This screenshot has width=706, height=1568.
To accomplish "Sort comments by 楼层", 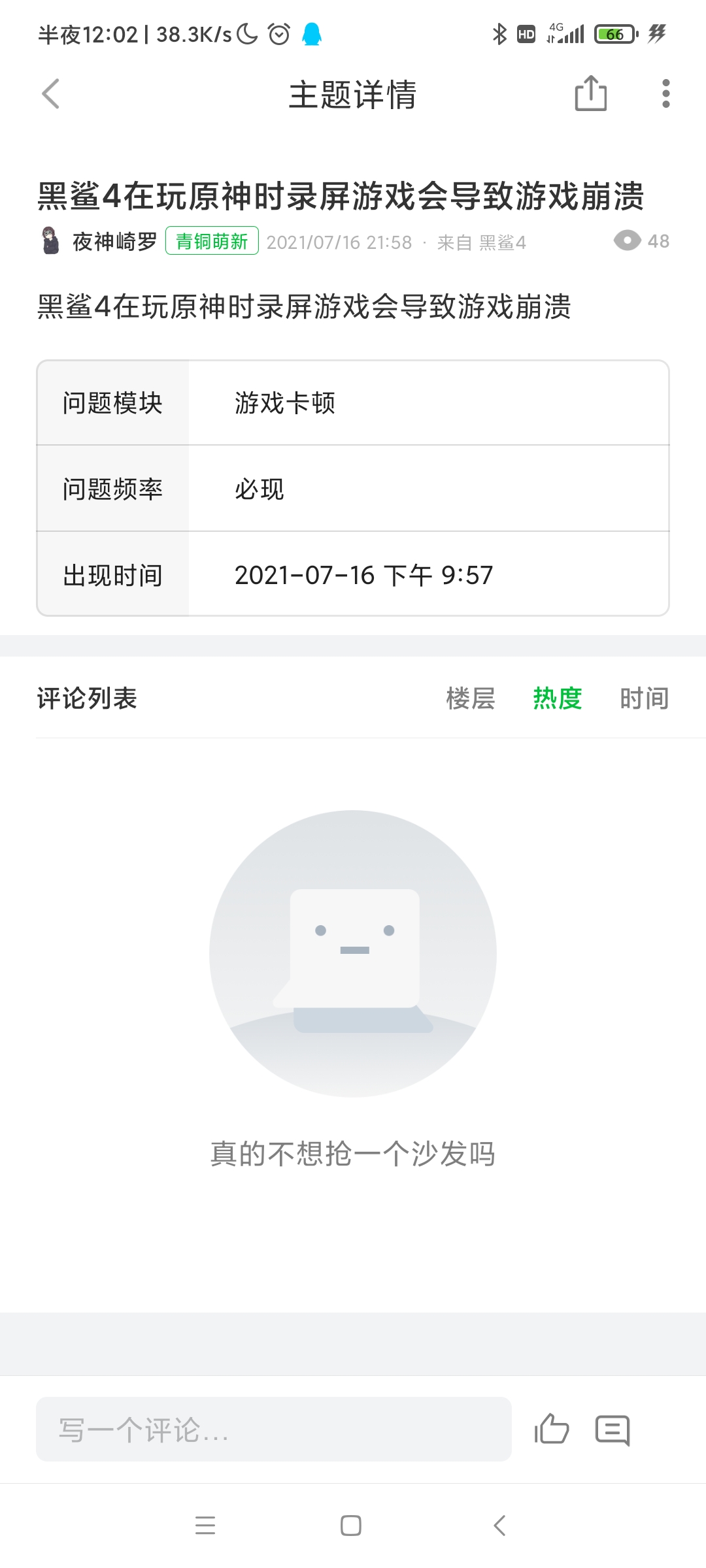I will tap(471, 698).
